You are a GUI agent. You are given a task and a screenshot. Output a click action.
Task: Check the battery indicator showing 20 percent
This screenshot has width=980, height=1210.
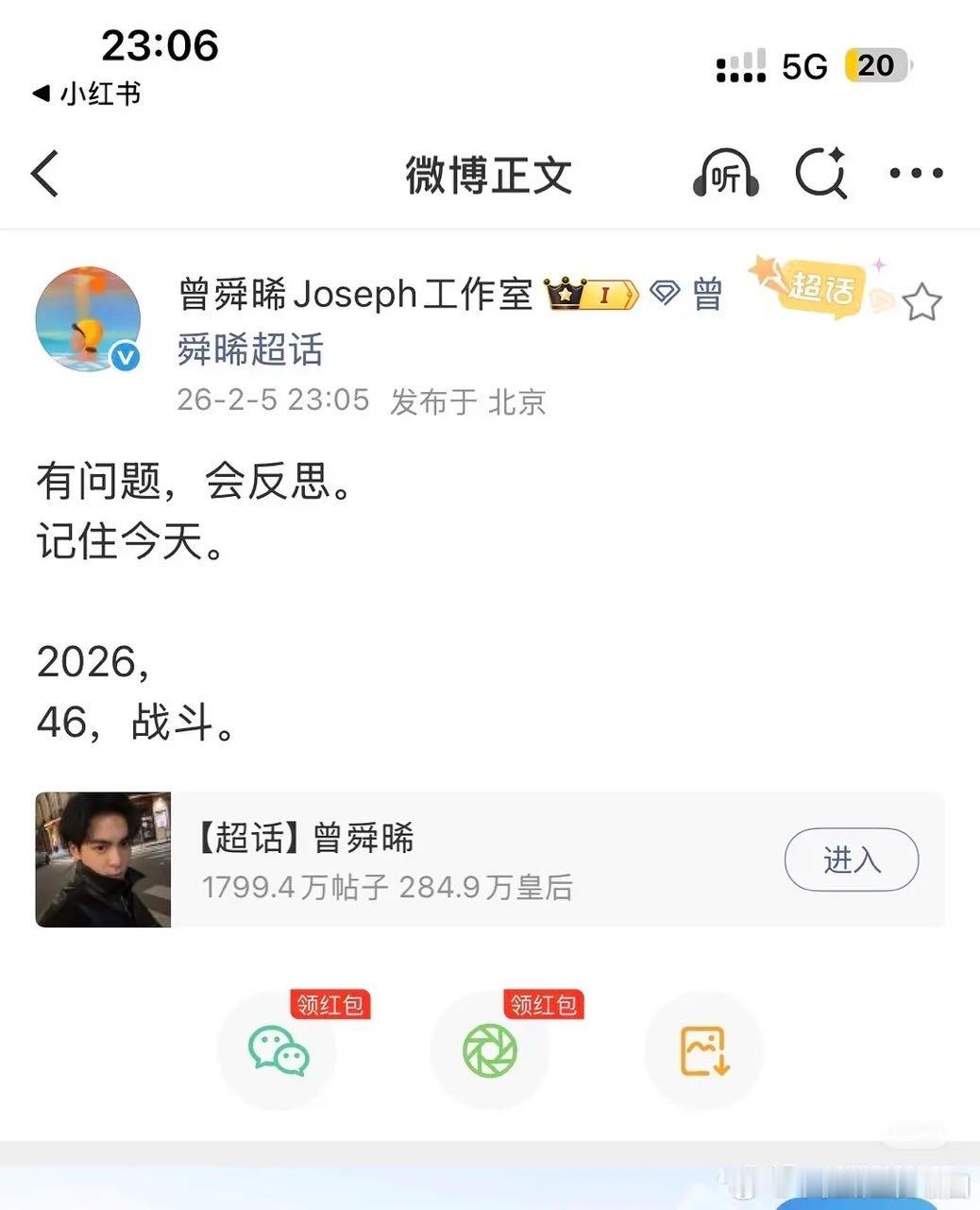[x=877, y=65]
